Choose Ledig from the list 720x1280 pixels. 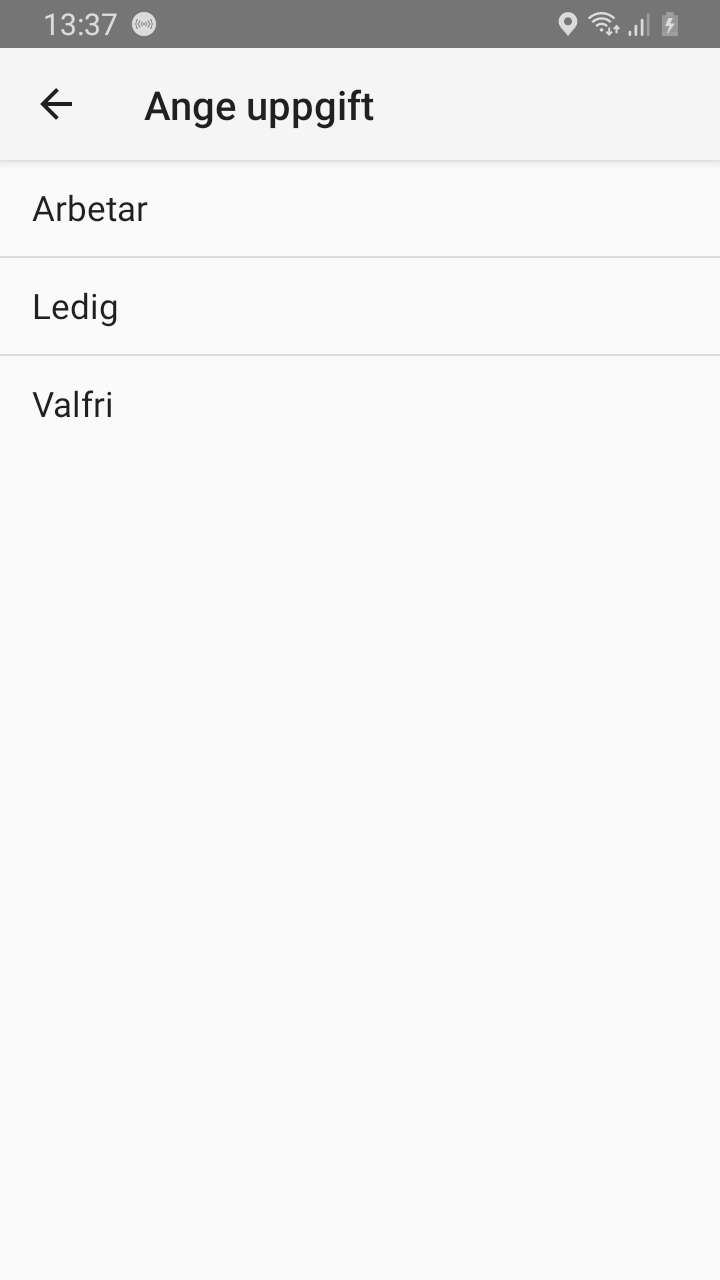(360, 306)
